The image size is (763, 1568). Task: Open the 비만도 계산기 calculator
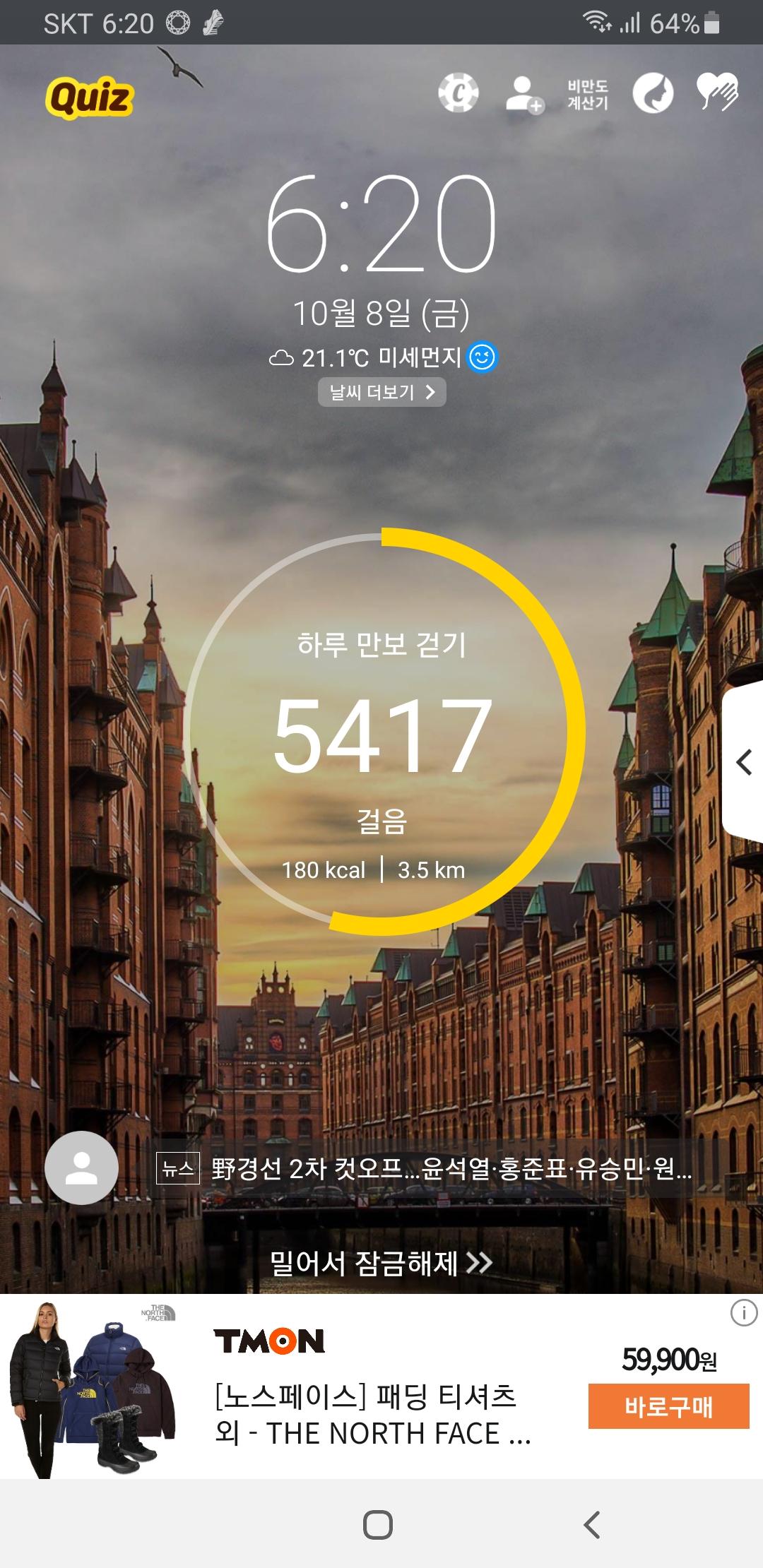coord(588,95)
